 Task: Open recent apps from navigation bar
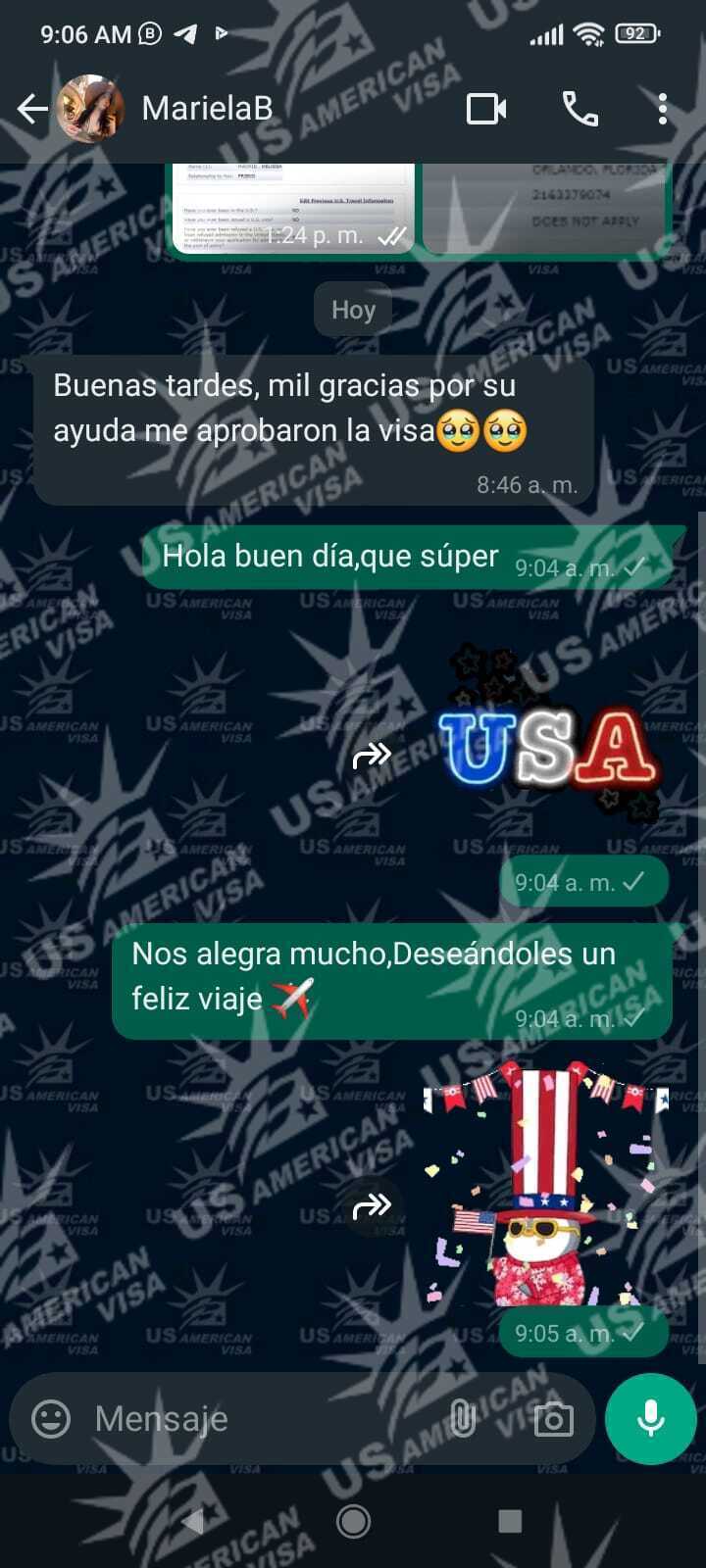pos(510,1521)
